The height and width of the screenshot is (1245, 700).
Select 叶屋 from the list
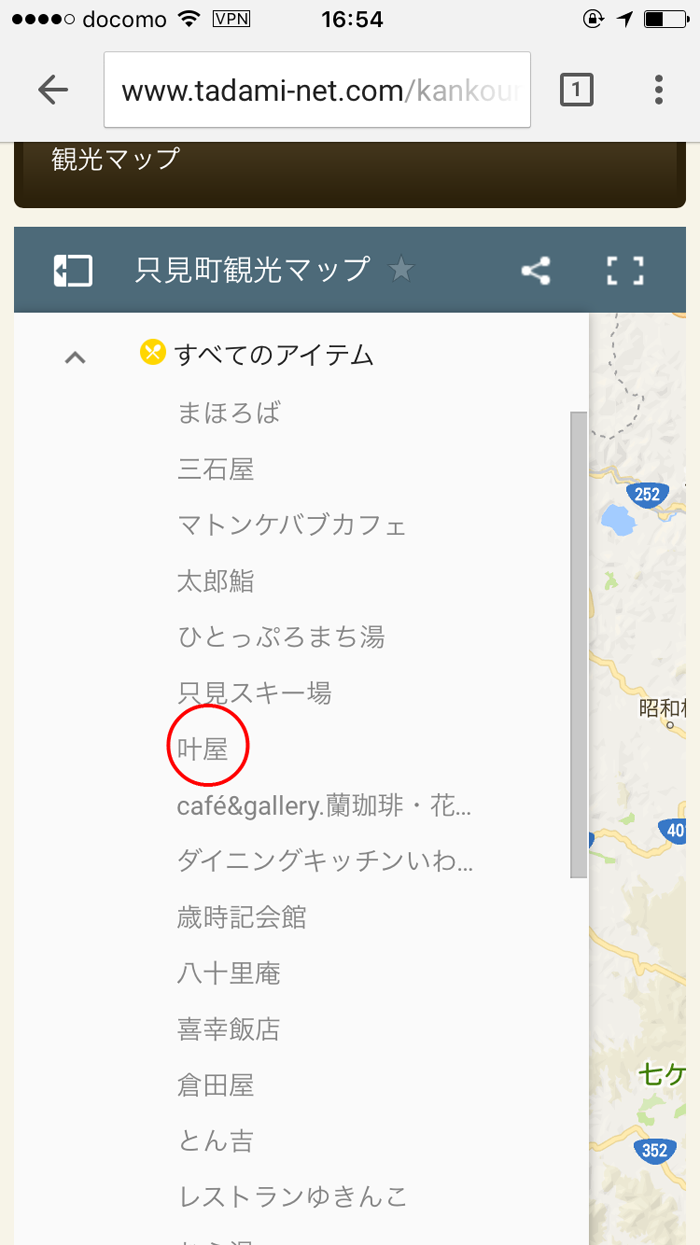click(x=203, y=748)
